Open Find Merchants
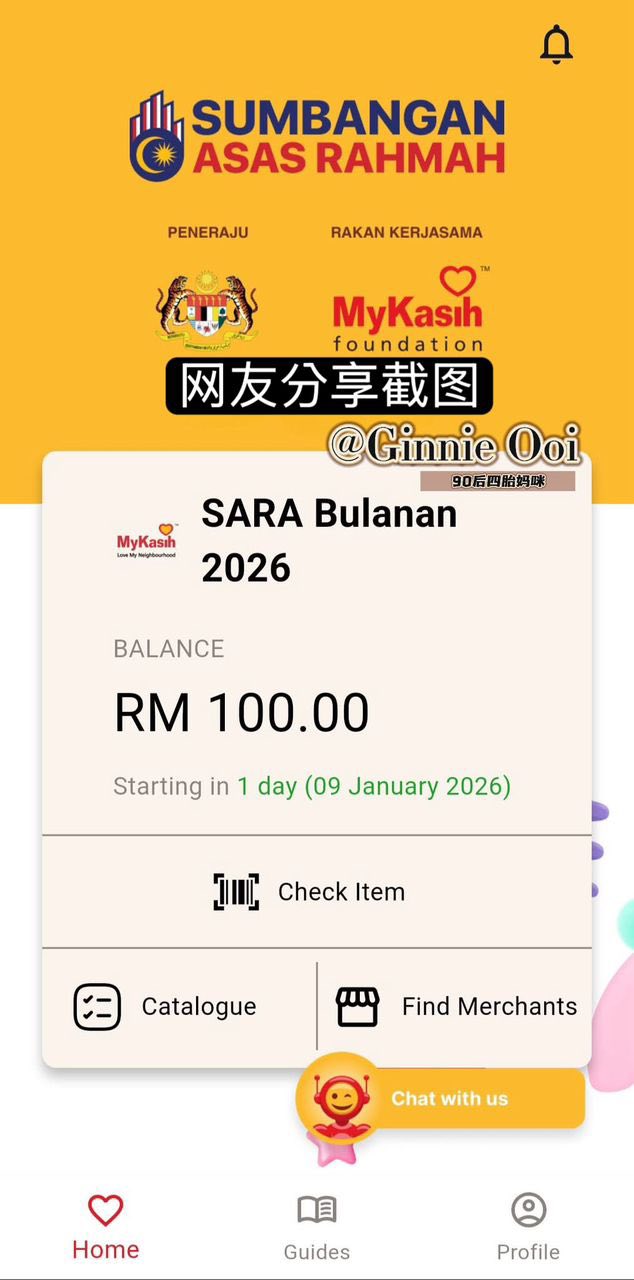Viewport: 634px width, 1280px height. click(x=457, y=1006)
